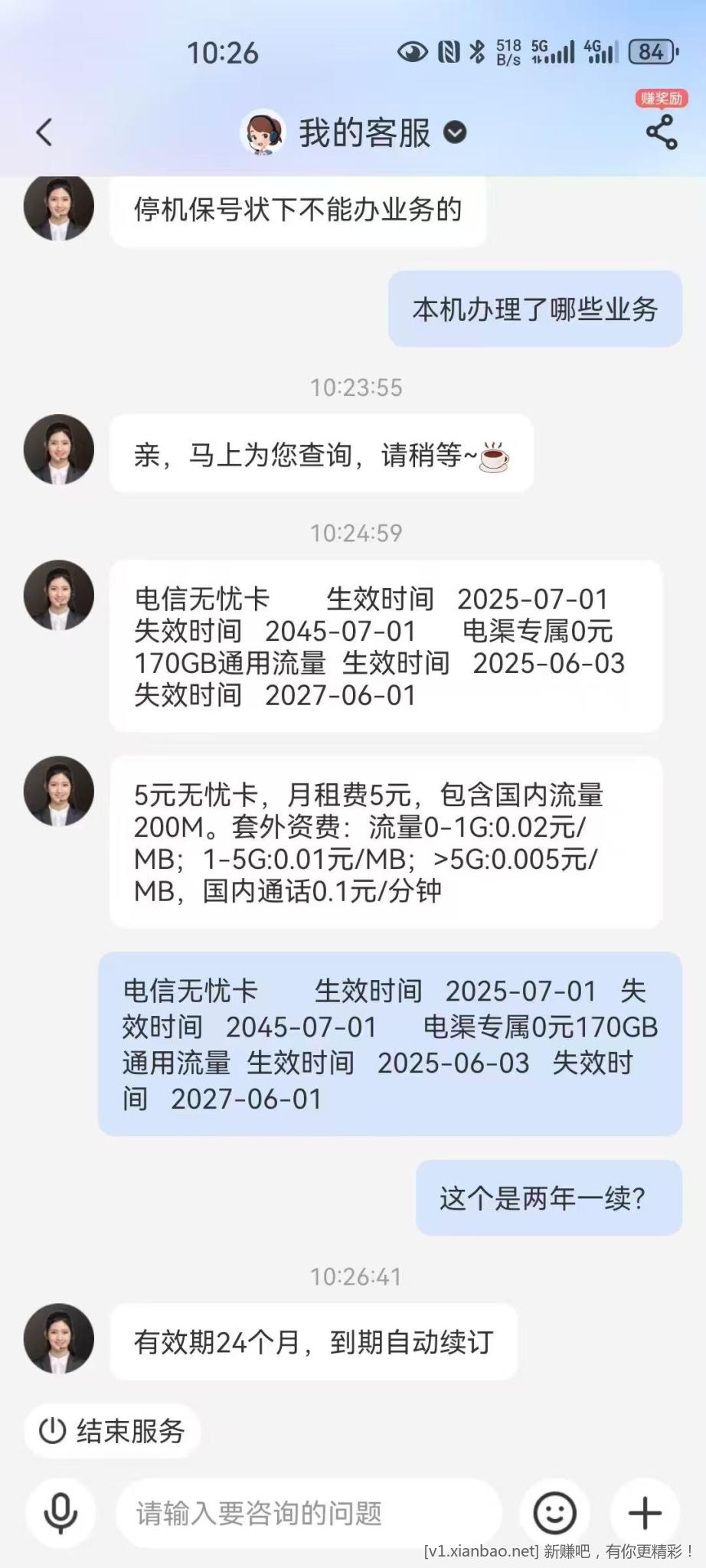The width and height of the screenshot is (706, 1568).
Task: Share via the top-right share icon
Action: (662, 132)
